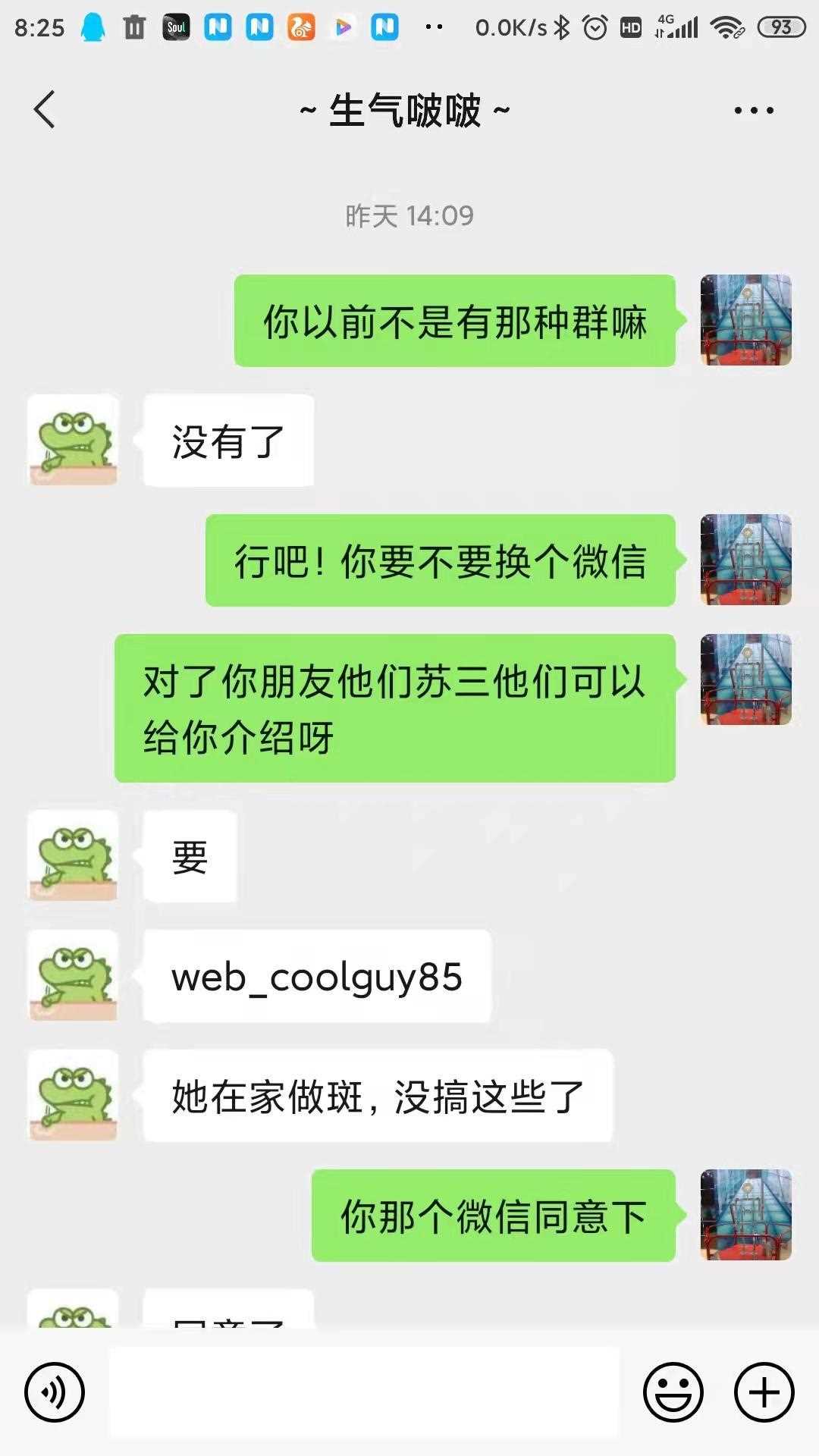Tap the message text field
The height and width of the screenshot is (1456, 819).
pos(364,1392)
